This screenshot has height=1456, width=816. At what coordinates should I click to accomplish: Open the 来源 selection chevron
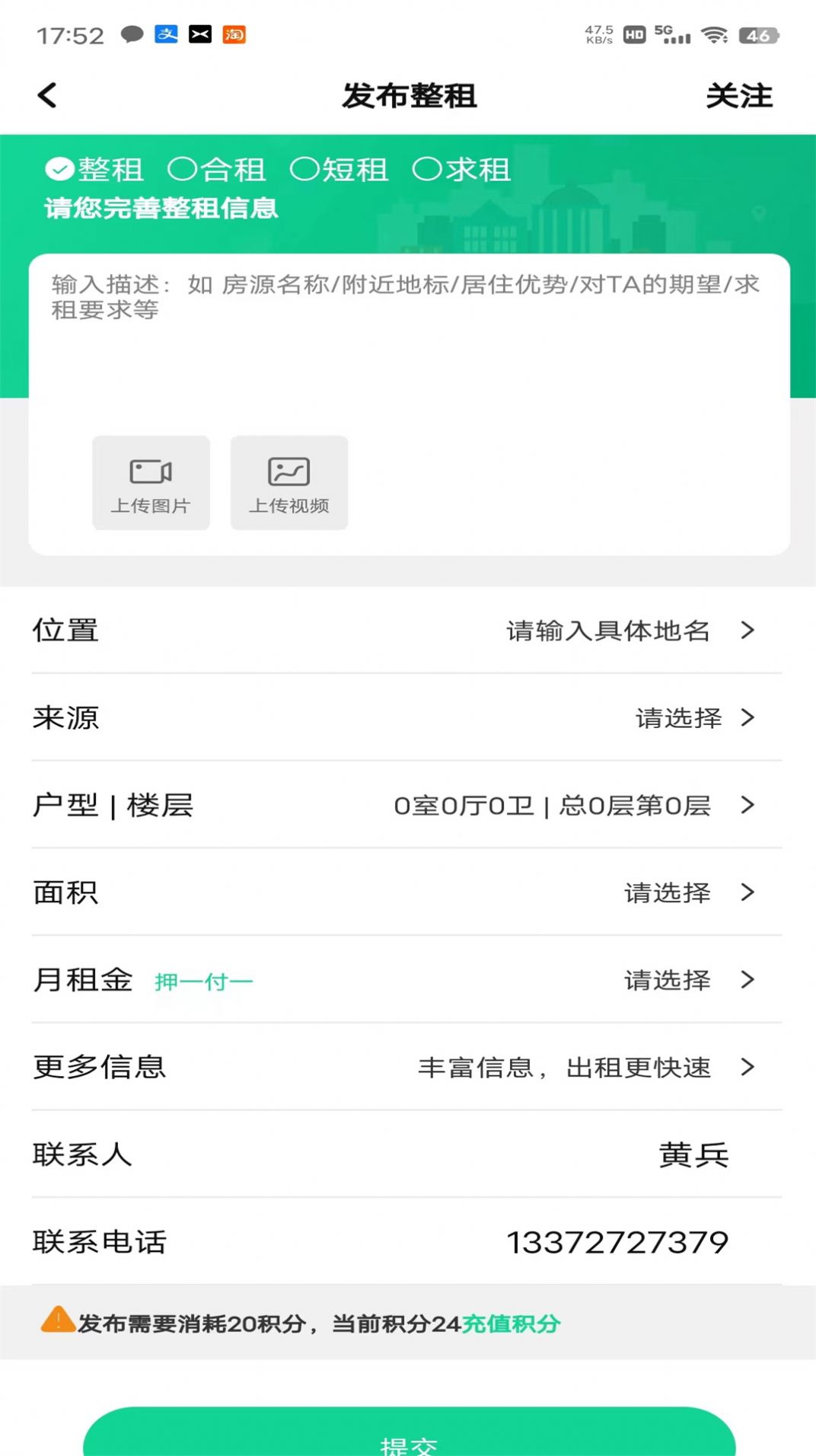(x=749, y=718)
